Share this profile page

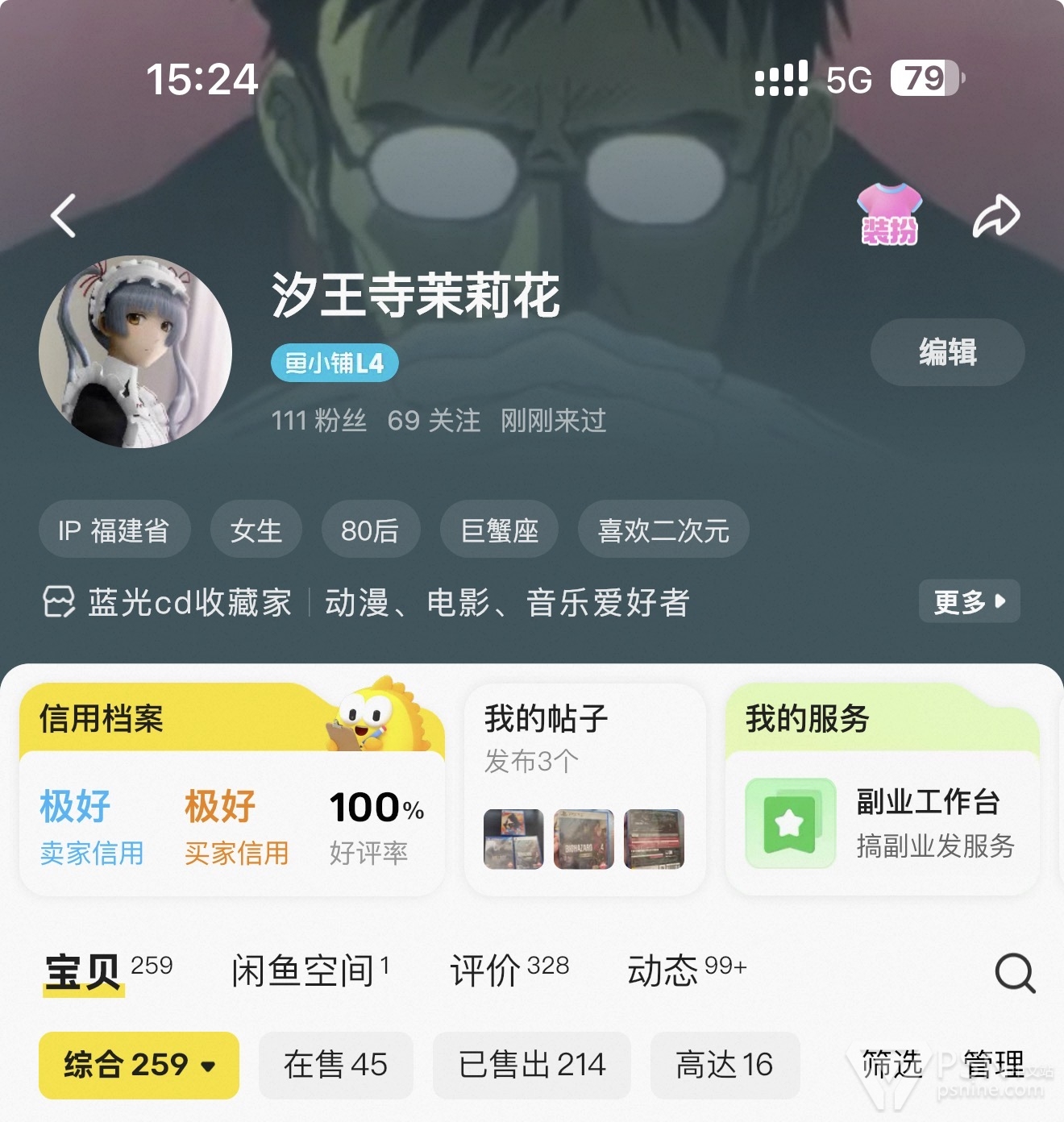pyautogui.click(x=996, y=216)
